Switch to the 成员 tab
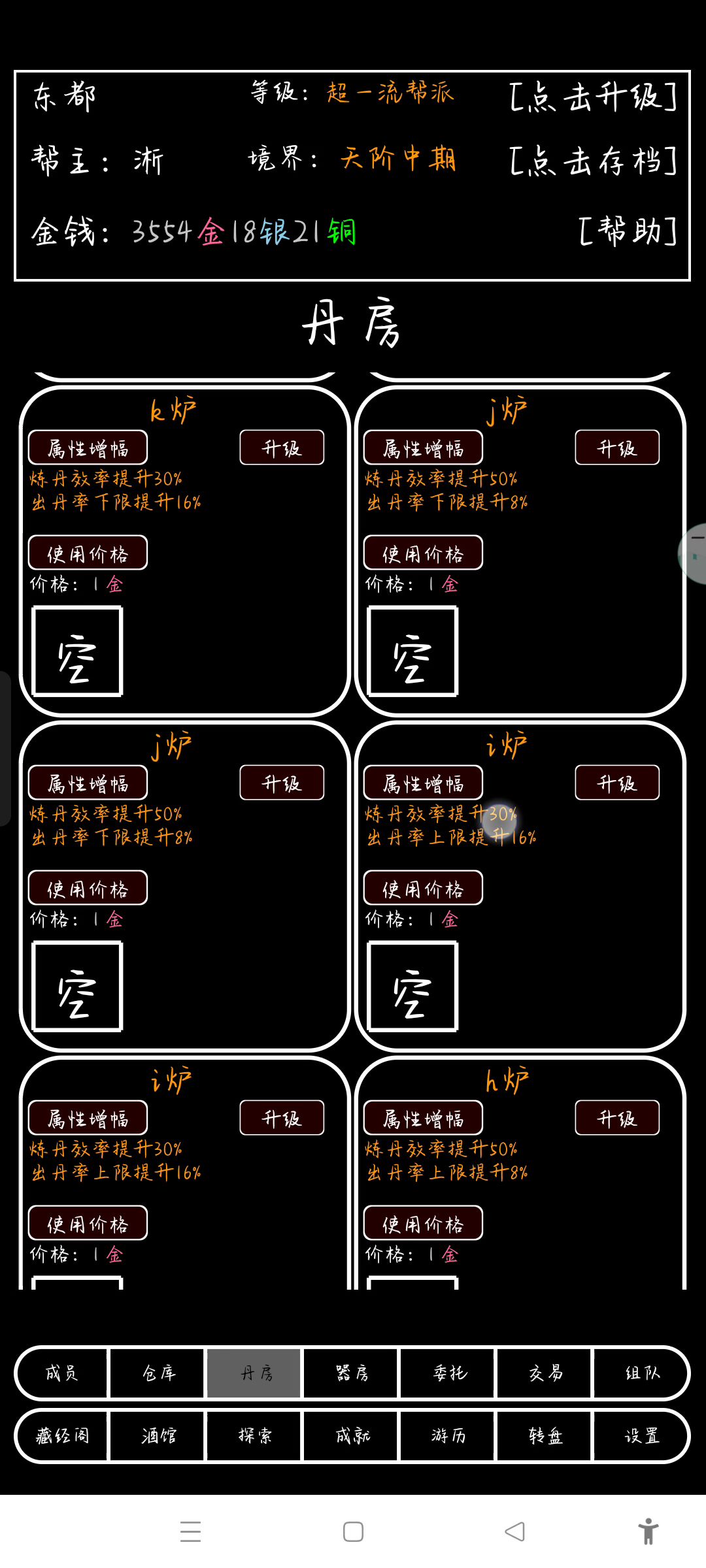Screen dimensions: 706x1568 (62, 1373)
